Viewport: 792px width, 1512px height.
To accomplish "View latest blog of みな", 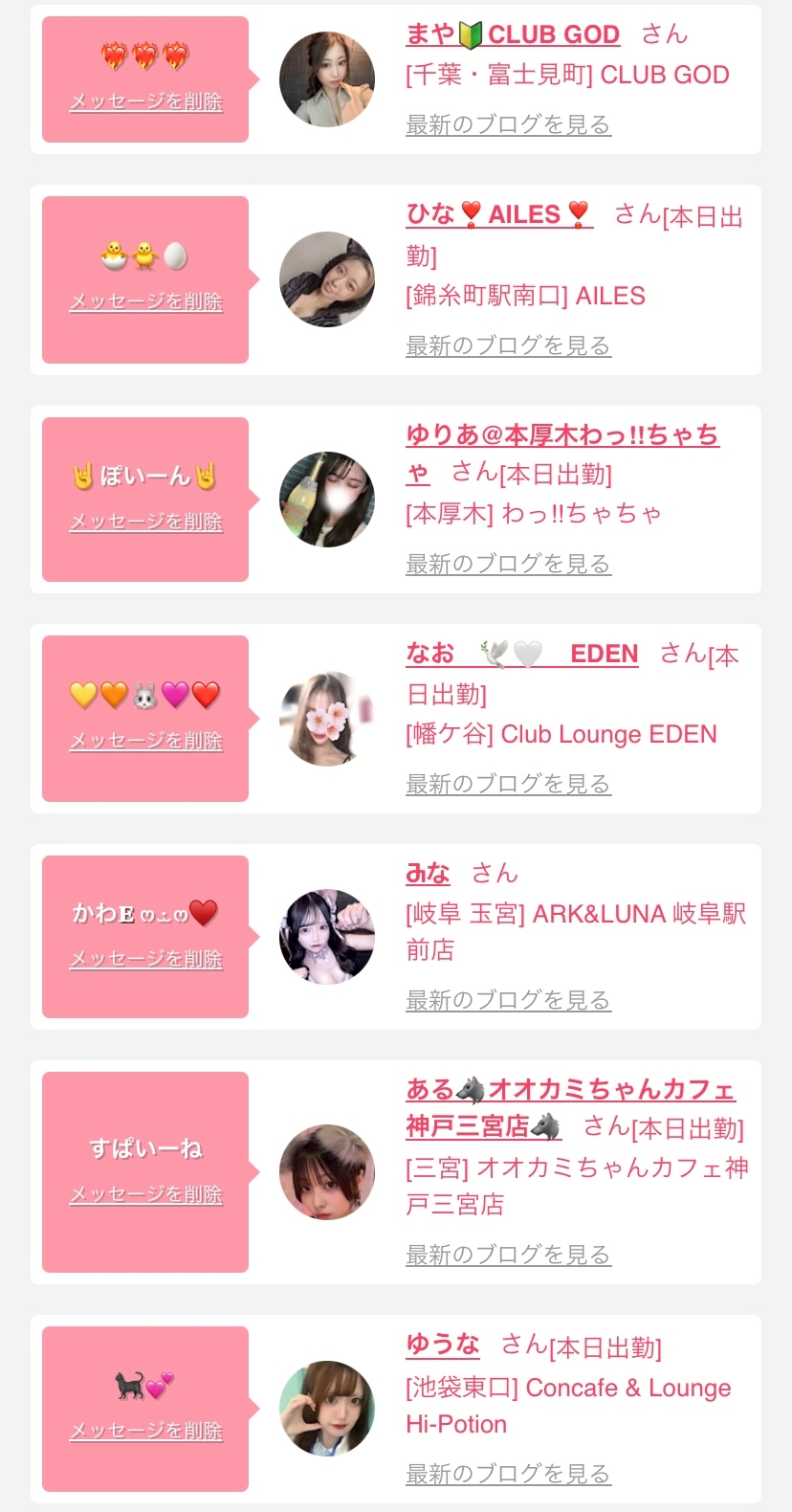I will [x=508, y=1000].
